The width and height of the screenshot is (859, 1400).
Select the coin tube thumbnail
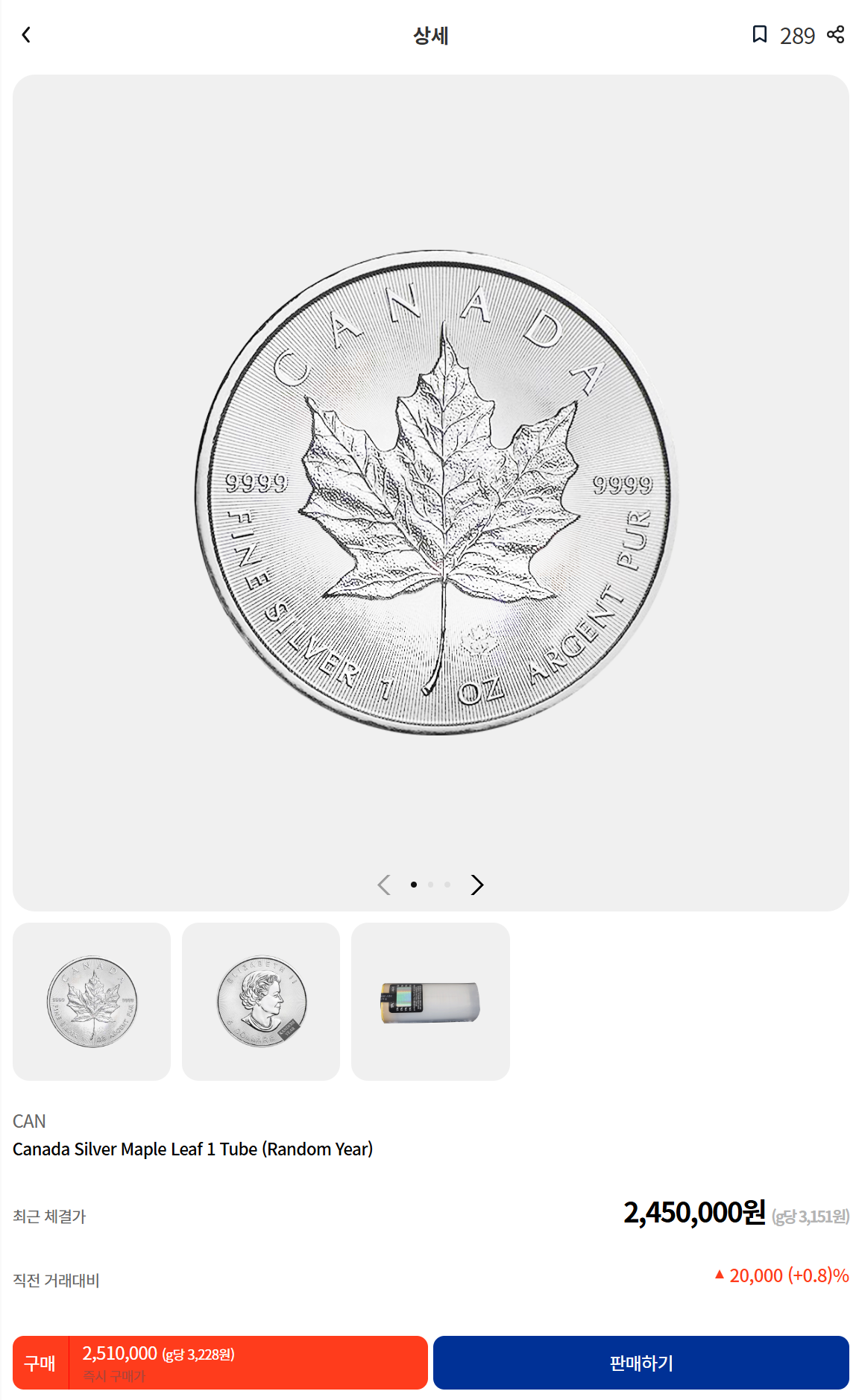click(430, 1001)
